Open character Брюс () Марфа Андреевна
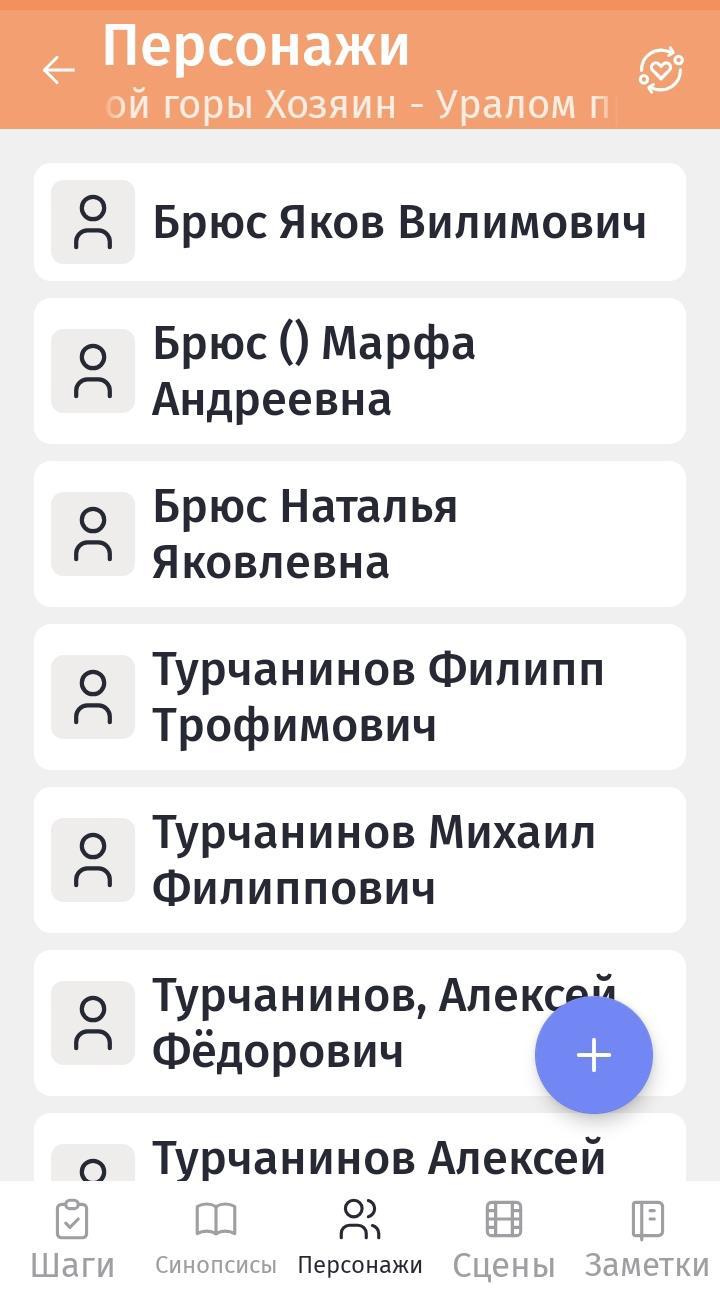Viewport: 720px width, 1299px height. click(360, 371)
